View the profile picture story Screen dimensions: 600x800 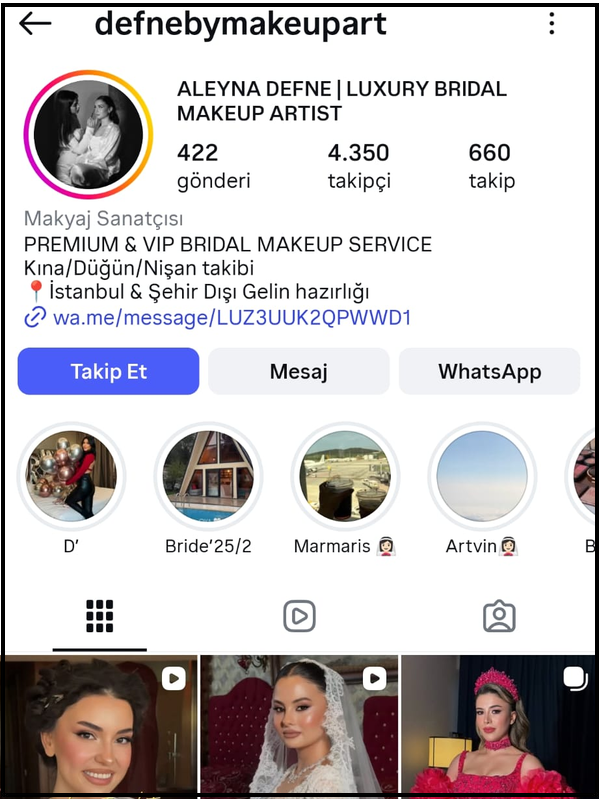(88, 135)
